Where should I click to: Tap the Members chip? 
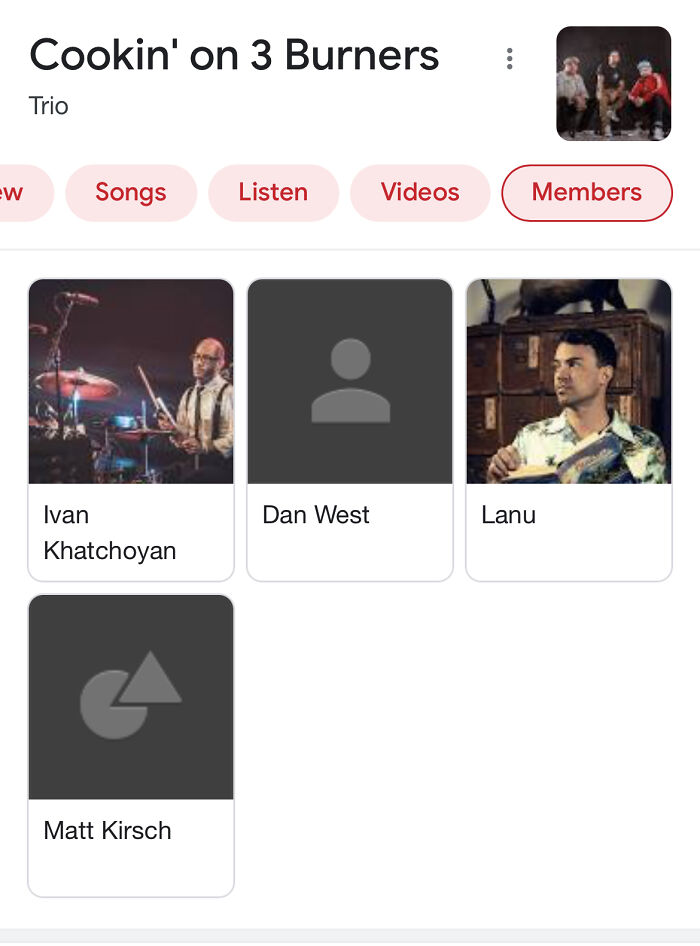click(x=586, y=192)
